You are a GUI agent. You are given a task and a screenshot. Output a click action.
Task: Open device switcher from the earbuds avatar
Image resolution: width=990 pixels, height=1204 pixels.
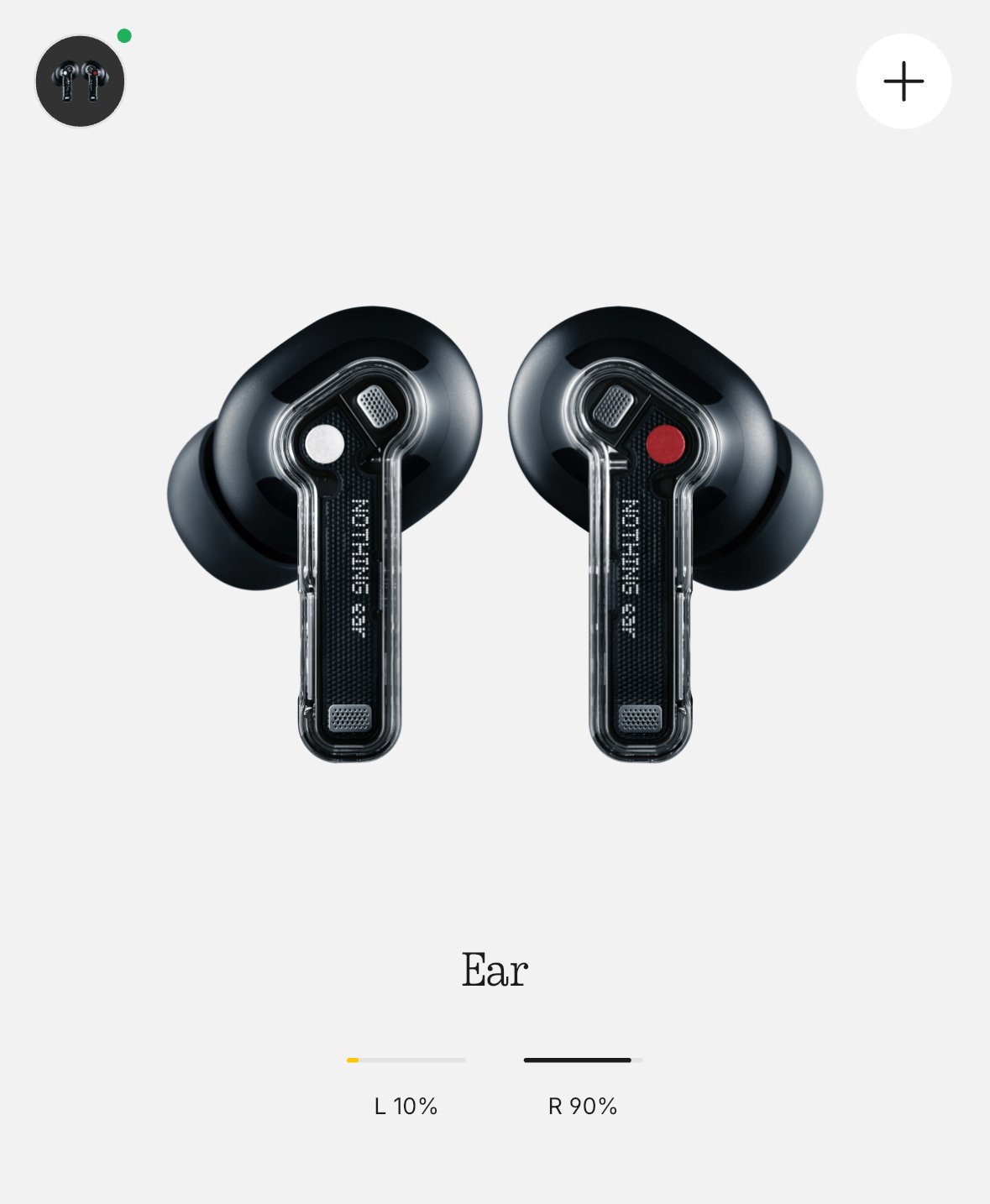coord(80,82)
